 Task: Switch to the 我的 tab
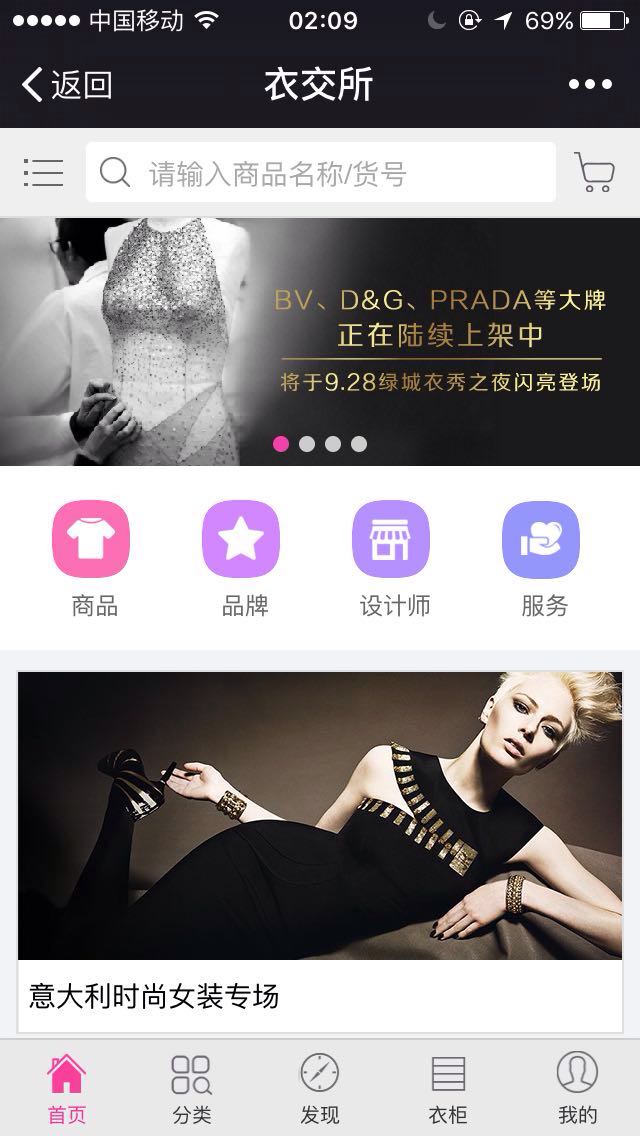click(577, 1088)
